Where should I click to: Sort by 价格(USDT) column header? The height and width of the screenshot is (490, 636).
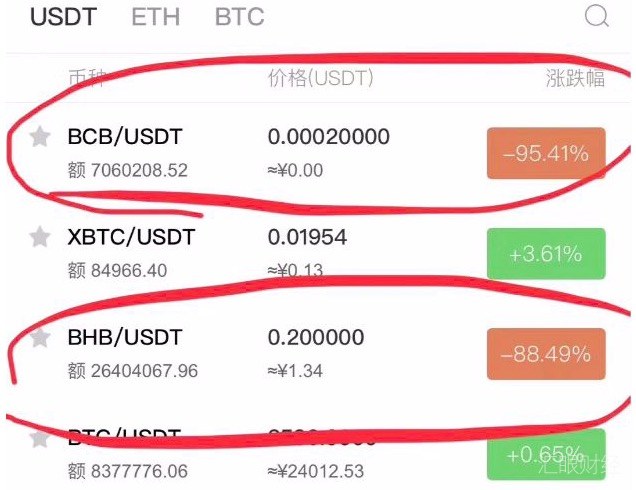coord(320,79)
